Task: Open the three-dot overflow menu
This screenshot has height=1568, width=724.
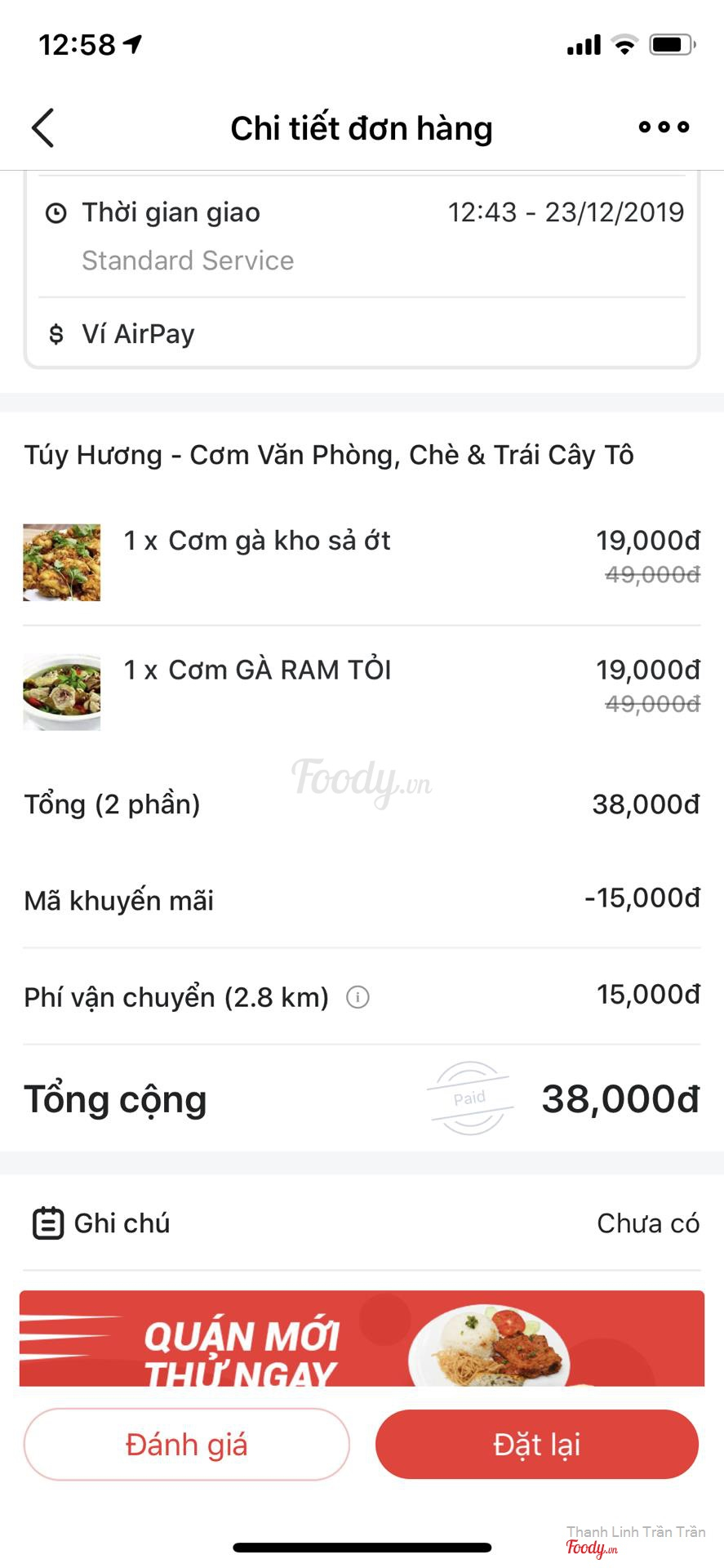Action: [664, 127]
